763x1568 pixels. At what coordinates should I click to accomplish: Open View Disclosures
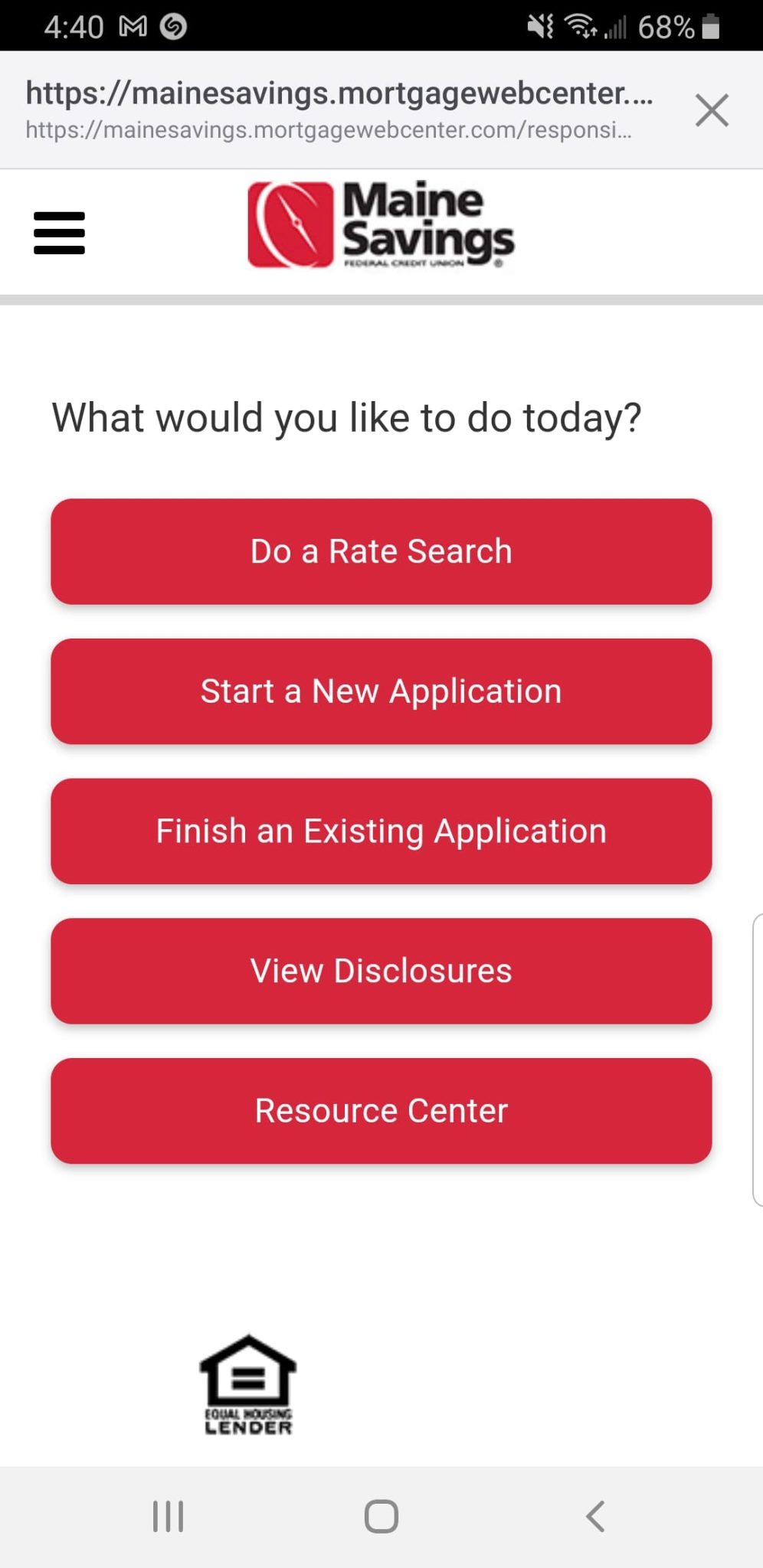tap(381, 971)
